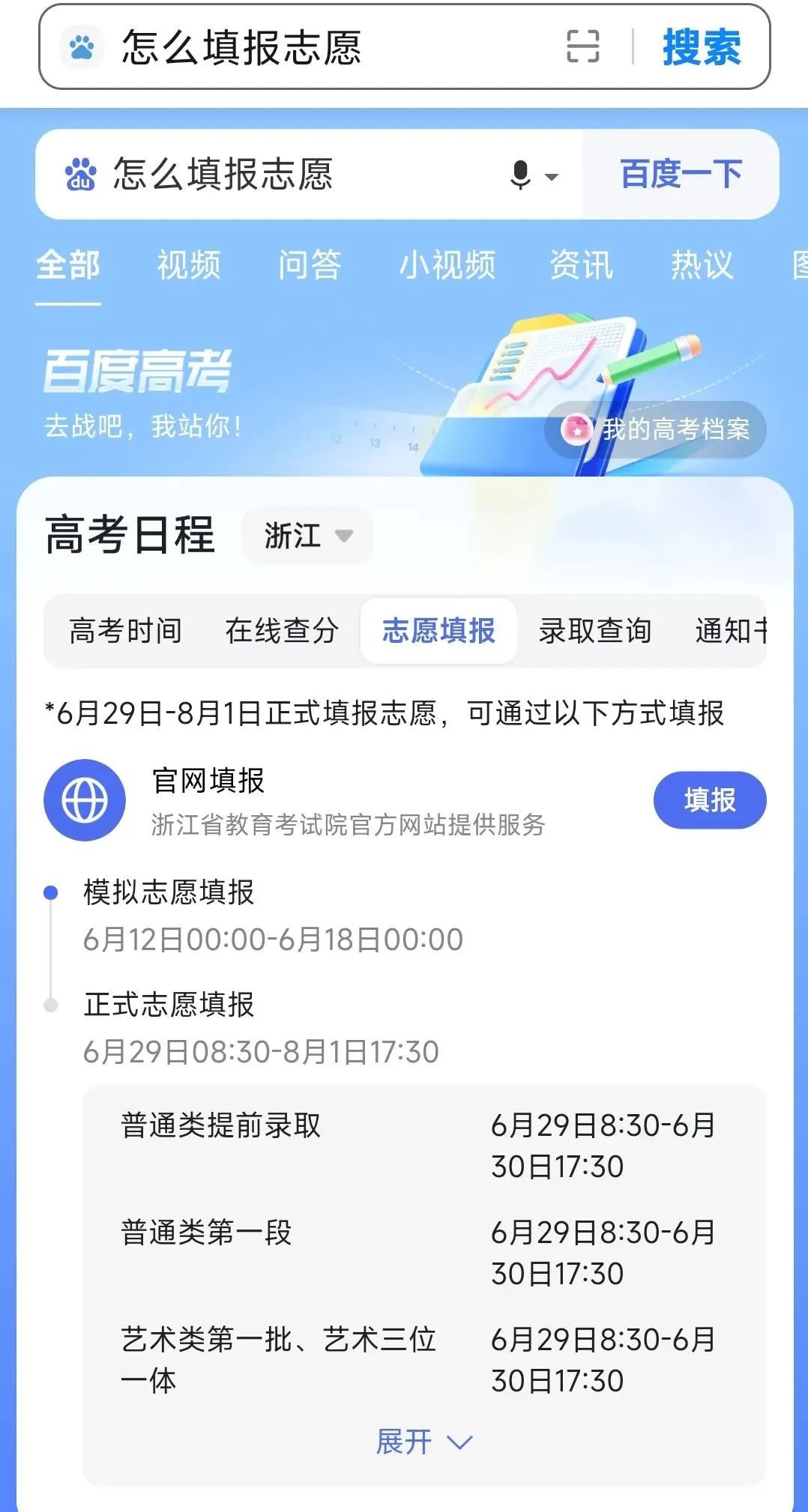Viewport: 808px width, 1512px height.
Task: Select the 模拟志愿填报 timeline dot
Action: (50, 892)
